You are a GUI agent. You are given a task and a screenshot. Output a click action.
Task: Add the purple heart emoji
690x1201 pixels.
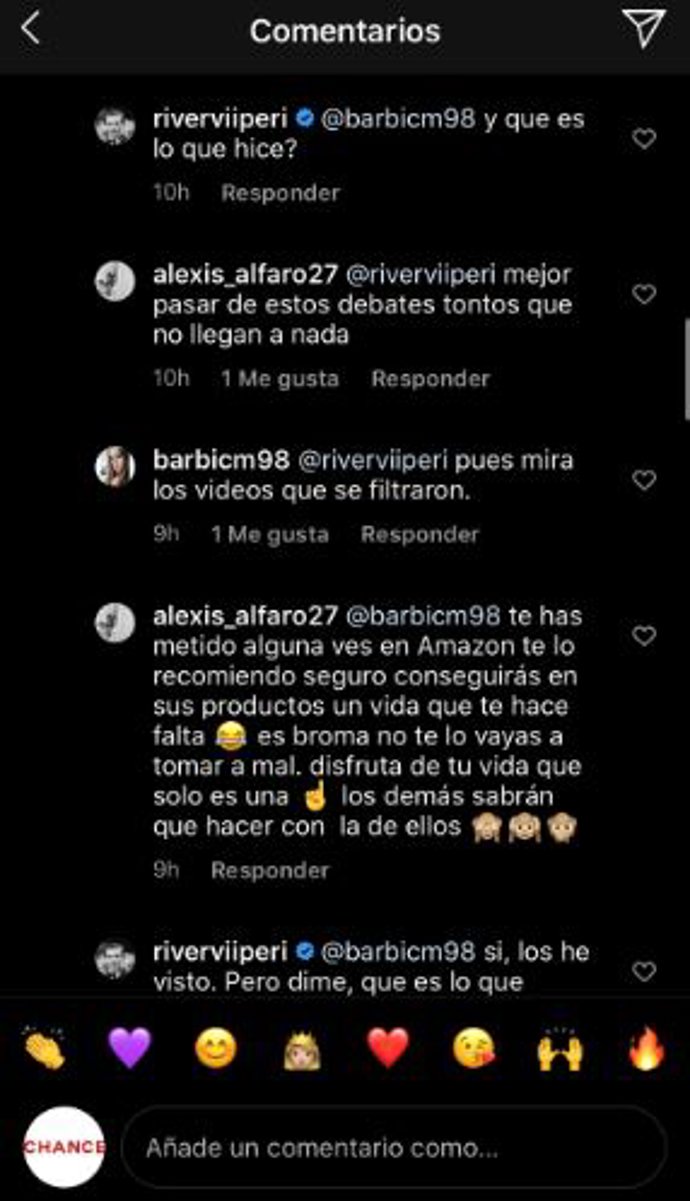point(129,1049)
